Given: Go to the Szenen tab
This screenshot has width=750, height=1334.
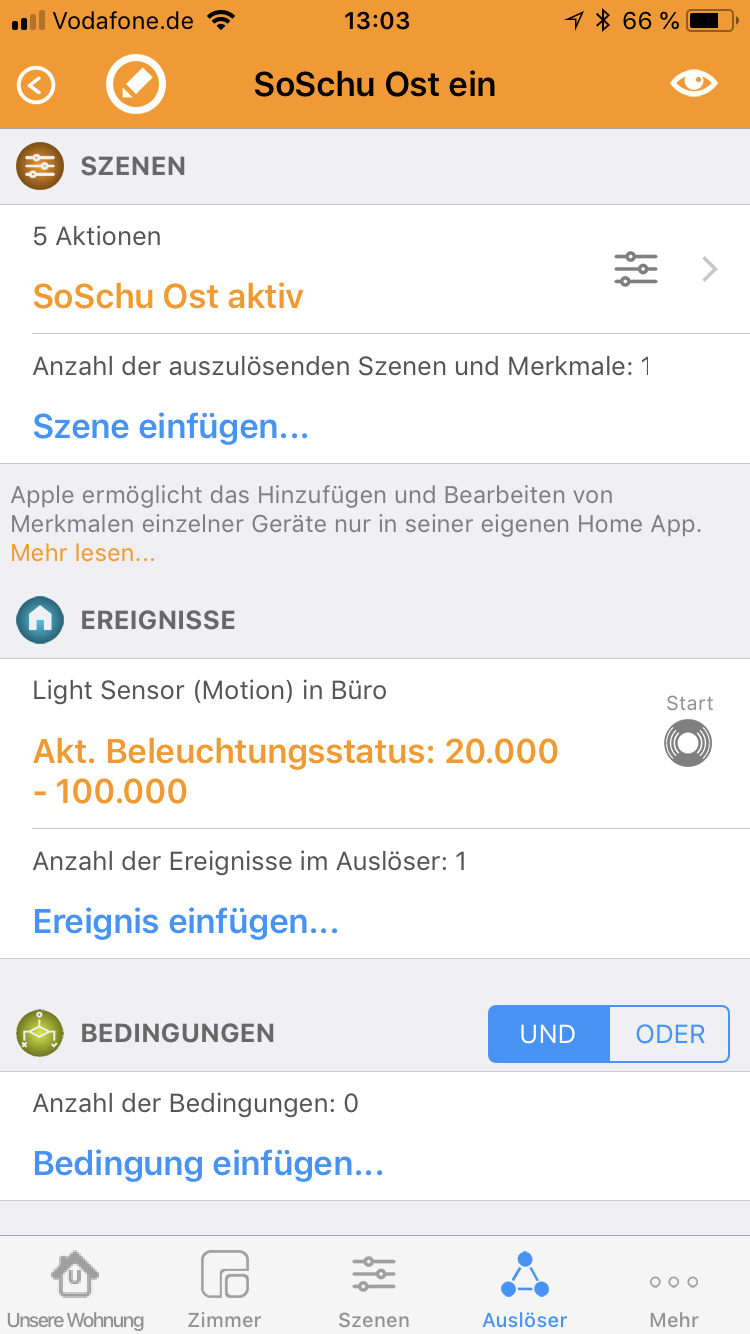Looking at the screenshot, I should pos(374,1290).
